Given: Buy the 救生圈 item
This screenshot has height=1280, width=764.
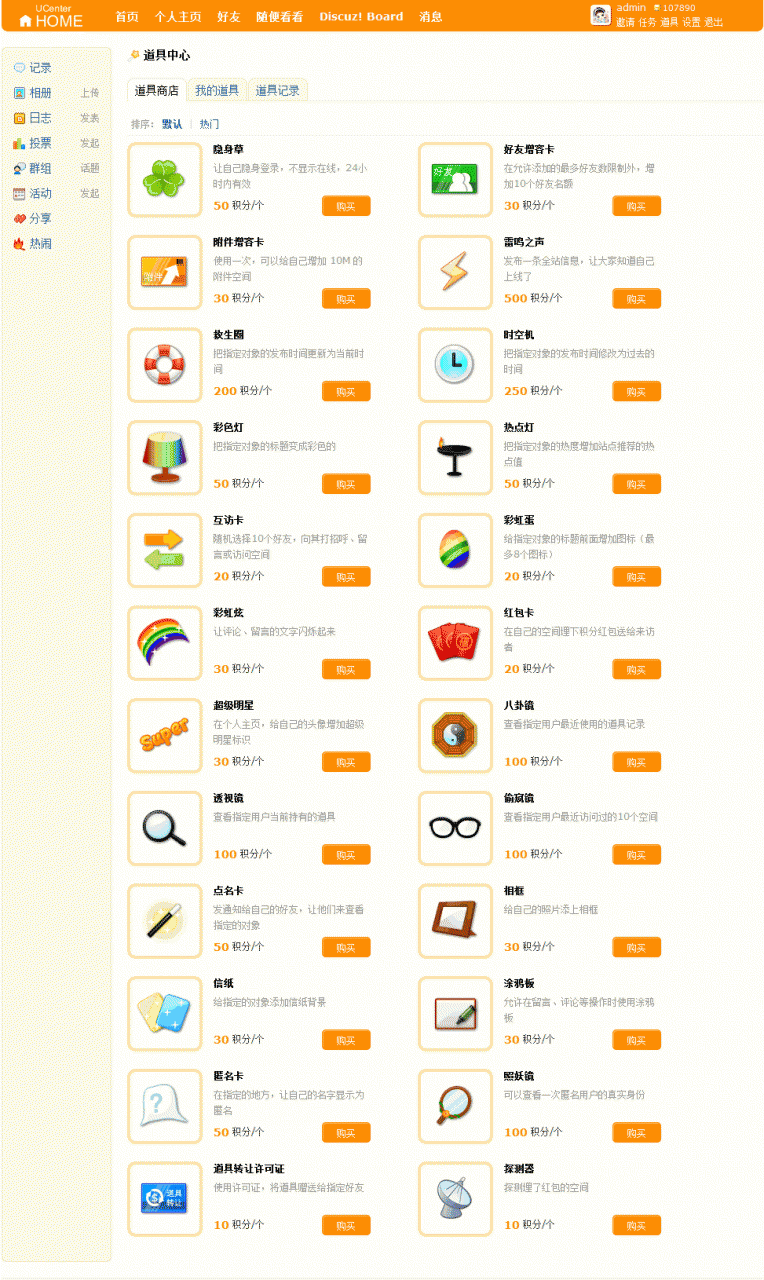Looking at the screenshot, I should pyautogui.click(x=346, y=391).
